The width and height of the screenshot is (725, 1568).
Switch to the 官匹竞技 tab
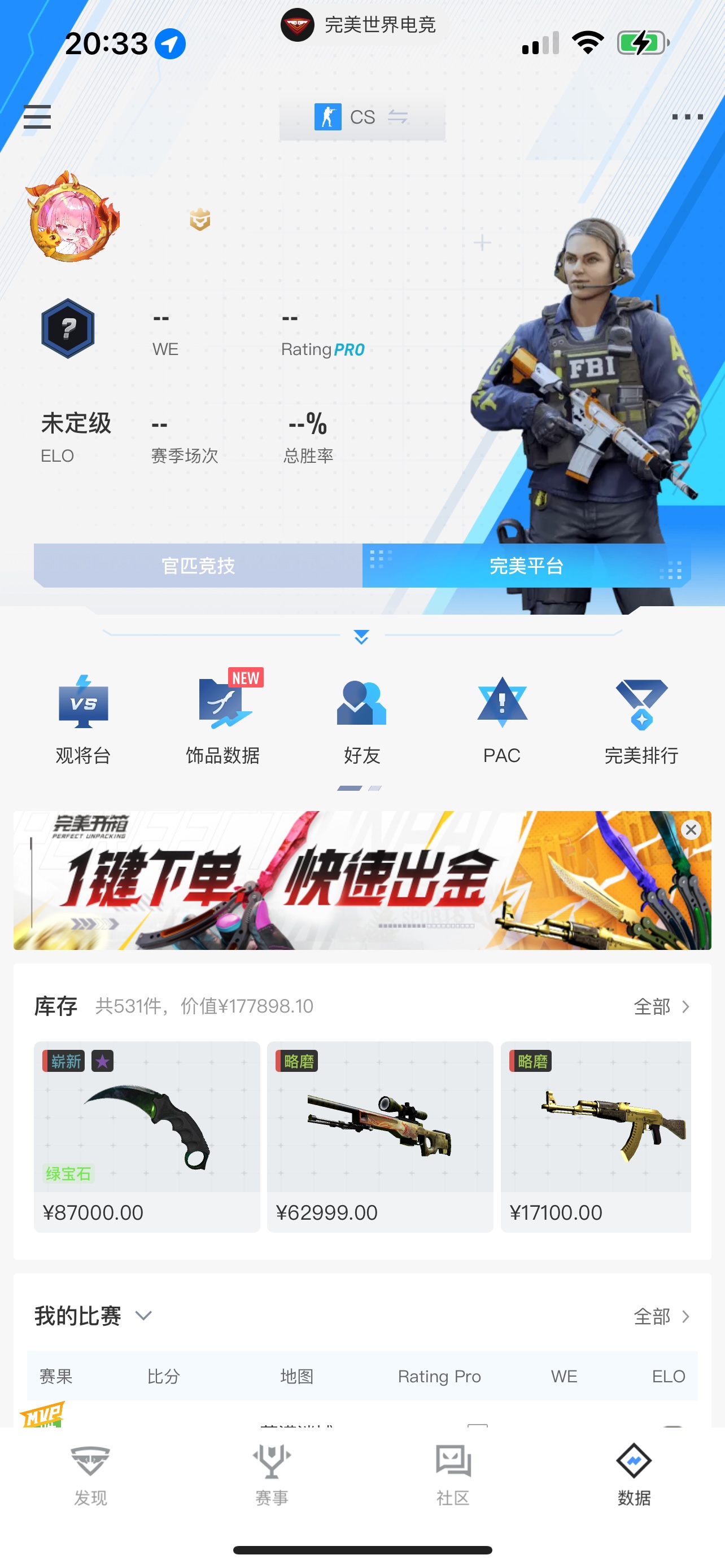coord(198,566)
